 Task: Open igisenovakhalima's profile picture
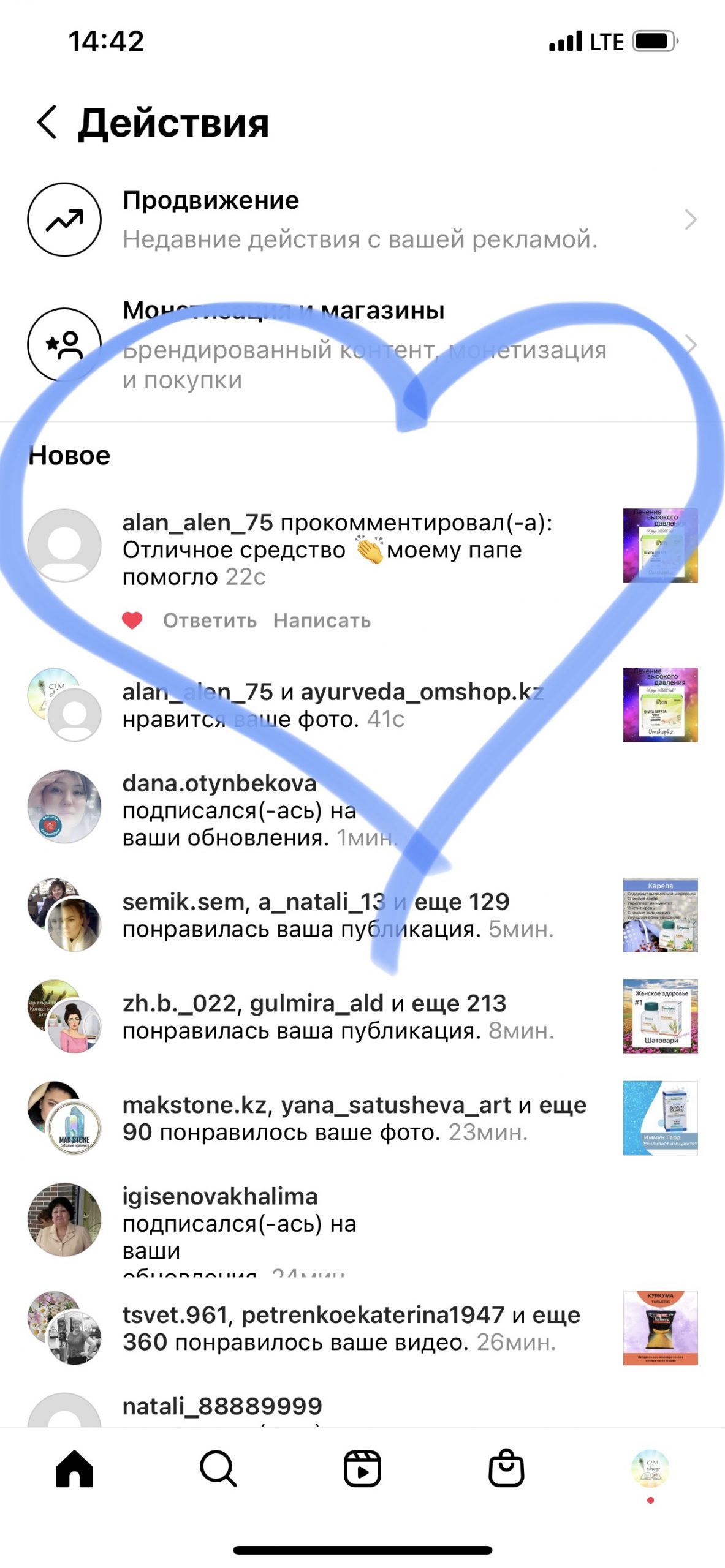point(64,1219)
